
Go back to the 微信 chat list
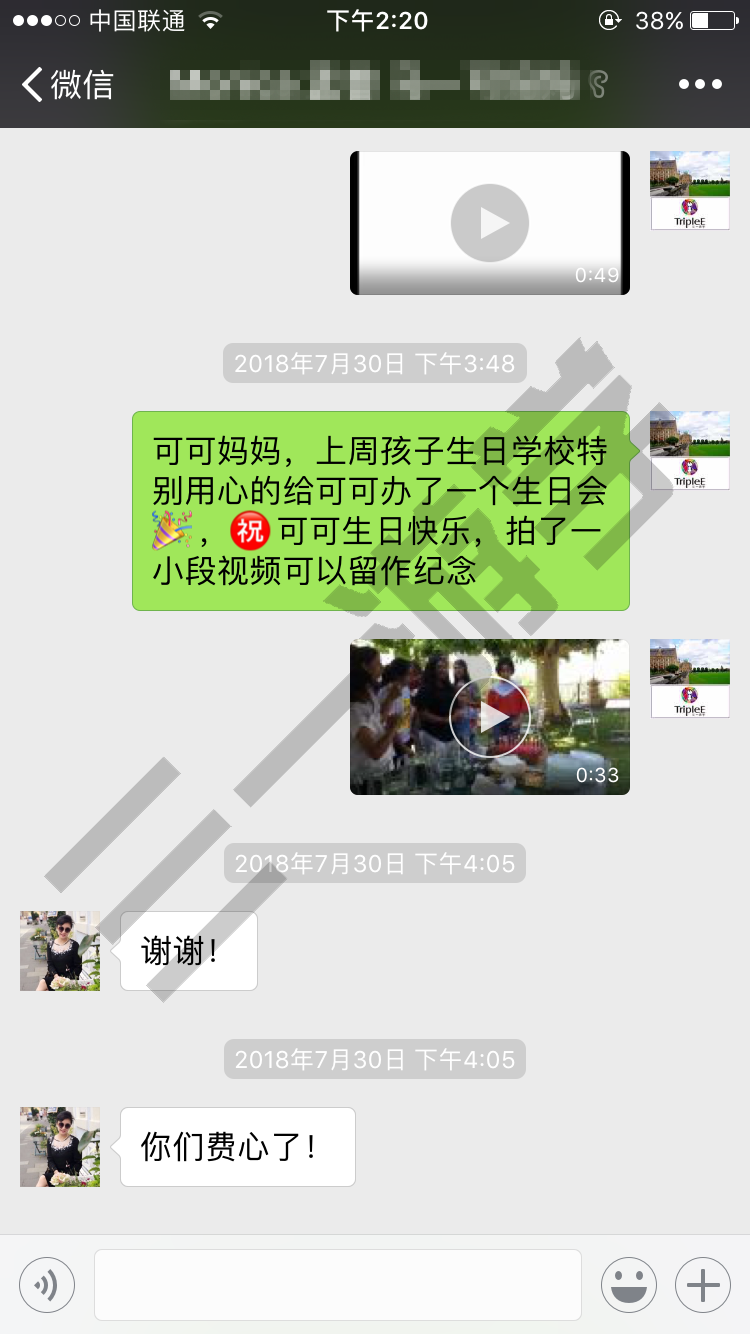coord(67,84)
